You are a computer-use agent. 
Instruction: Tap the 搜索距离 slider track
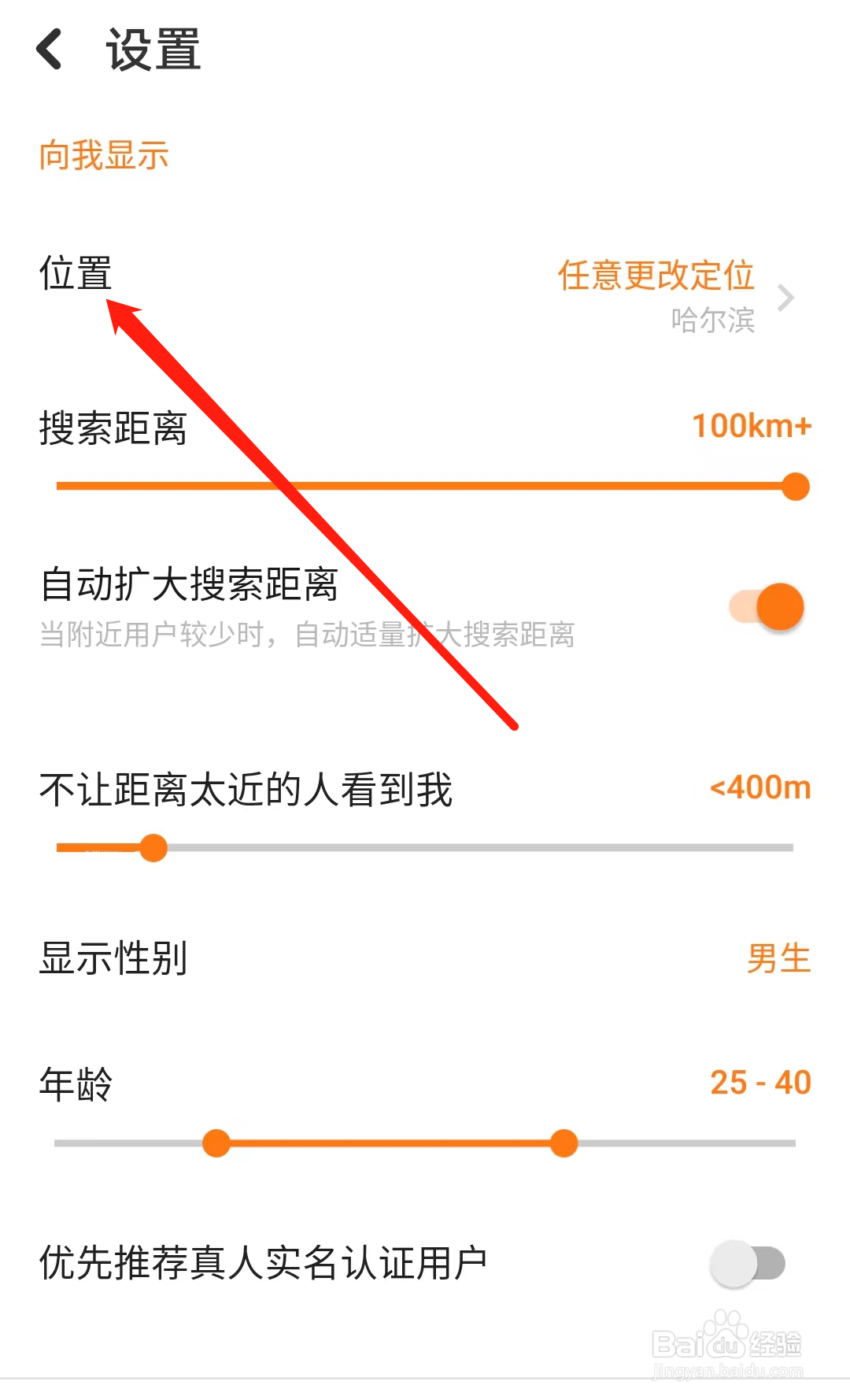coord(433,487)
